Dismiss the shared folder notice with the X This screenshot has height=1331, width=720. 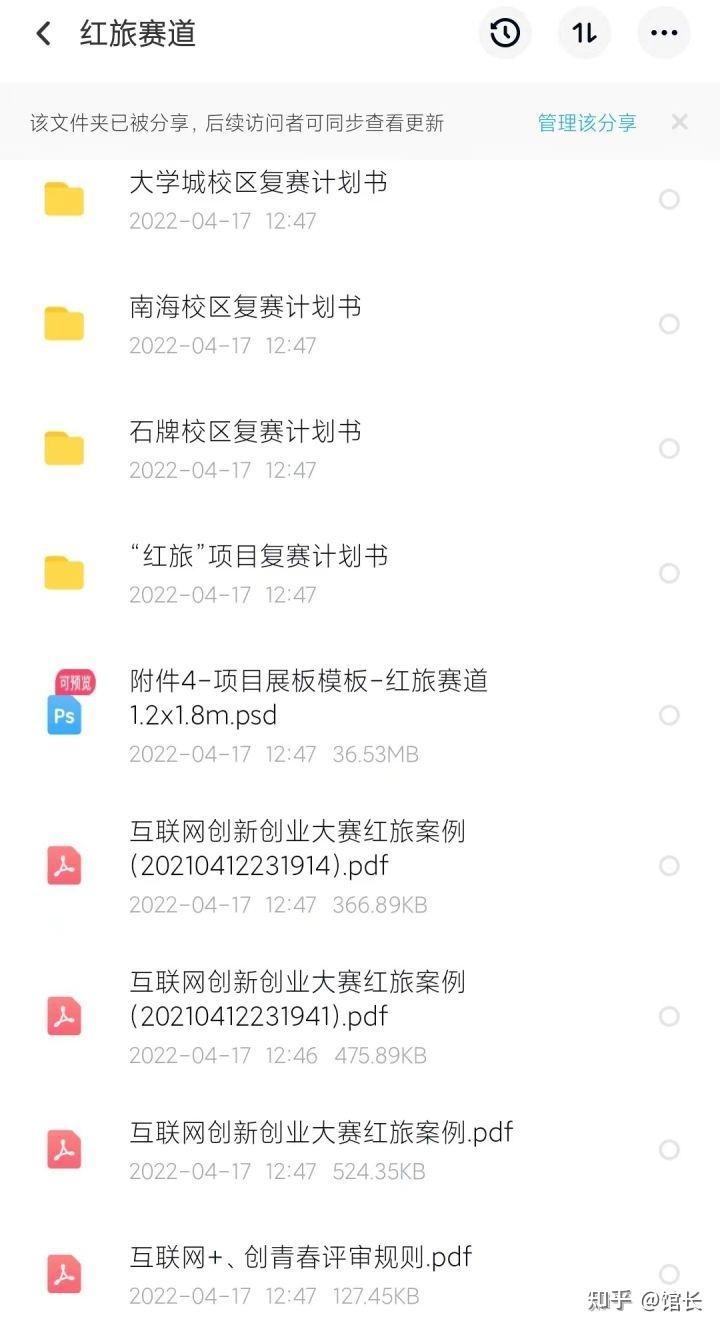(x=679, y=121)
